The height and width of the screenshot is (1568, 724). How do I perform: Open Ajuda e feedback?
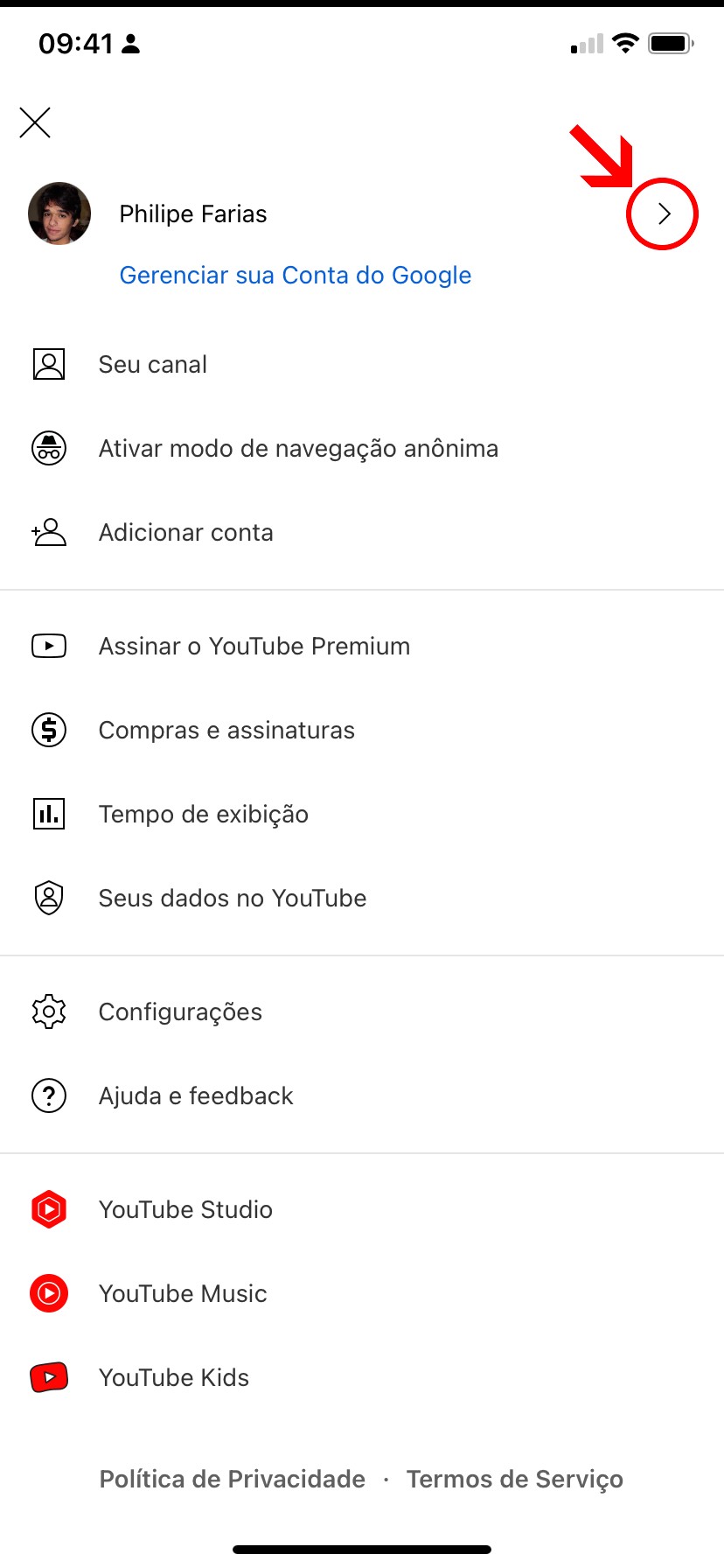(x=362, y=1096)
